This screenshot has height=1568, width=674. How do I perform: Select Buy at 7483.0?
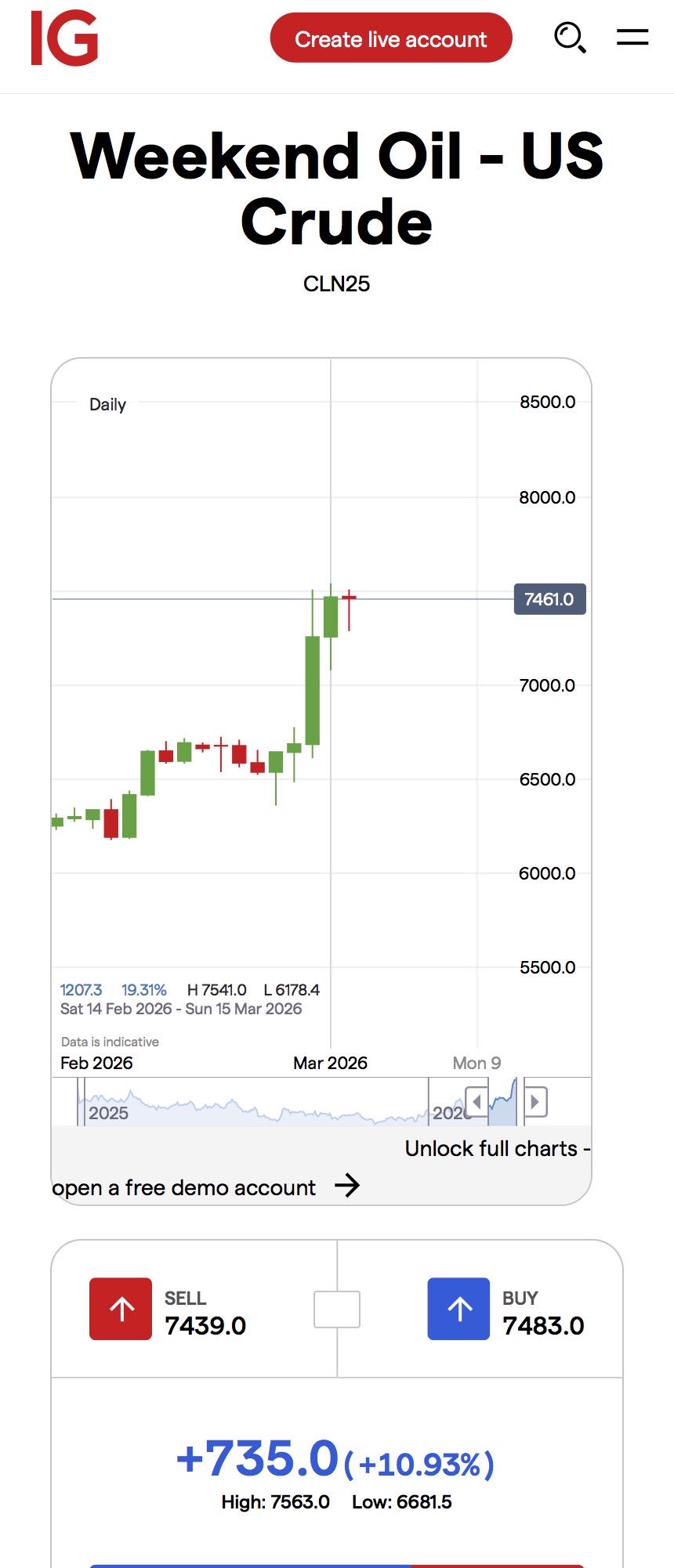tap(458, 1309)
